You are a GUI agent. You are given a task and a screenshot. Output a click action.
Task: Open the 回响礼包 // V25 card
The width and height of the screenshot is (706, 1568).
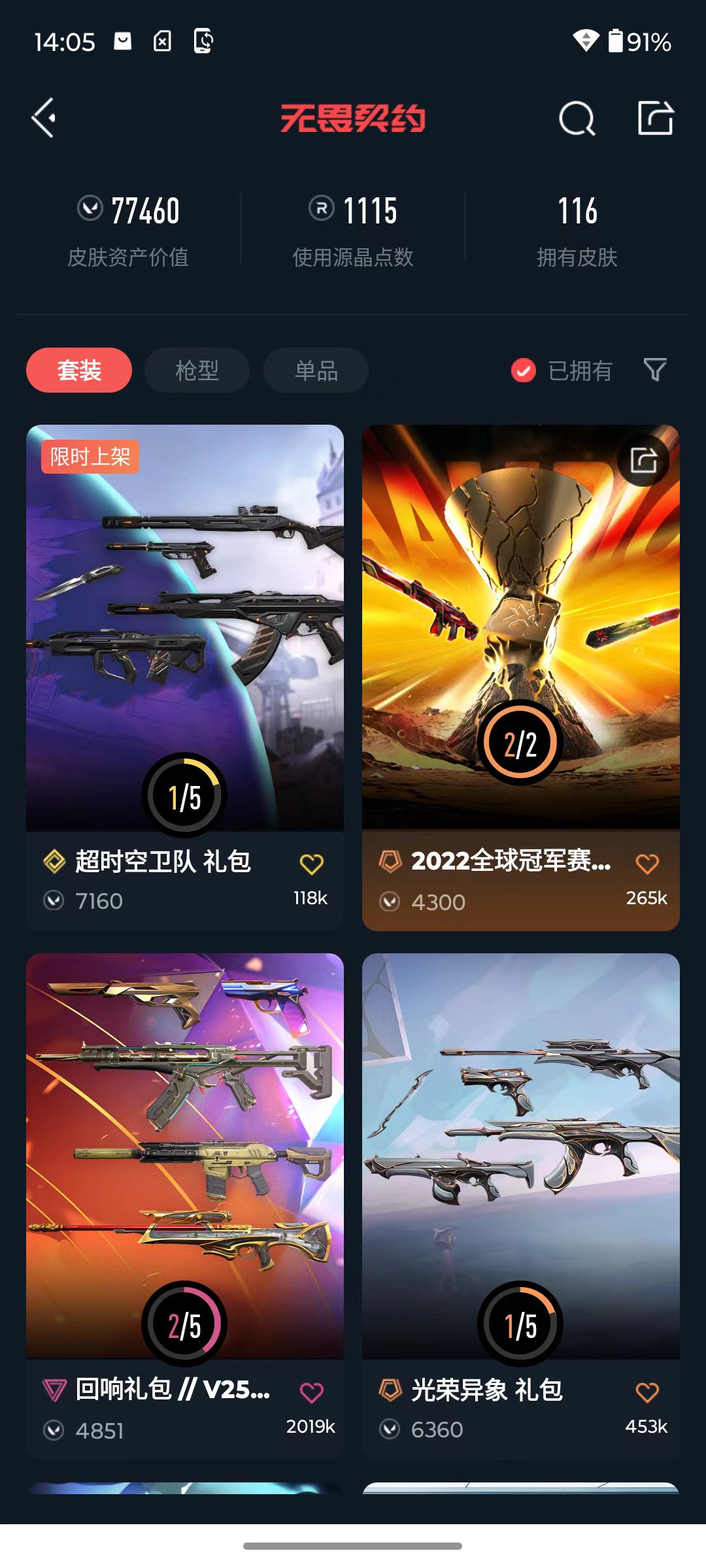(x=185, y=1206)
